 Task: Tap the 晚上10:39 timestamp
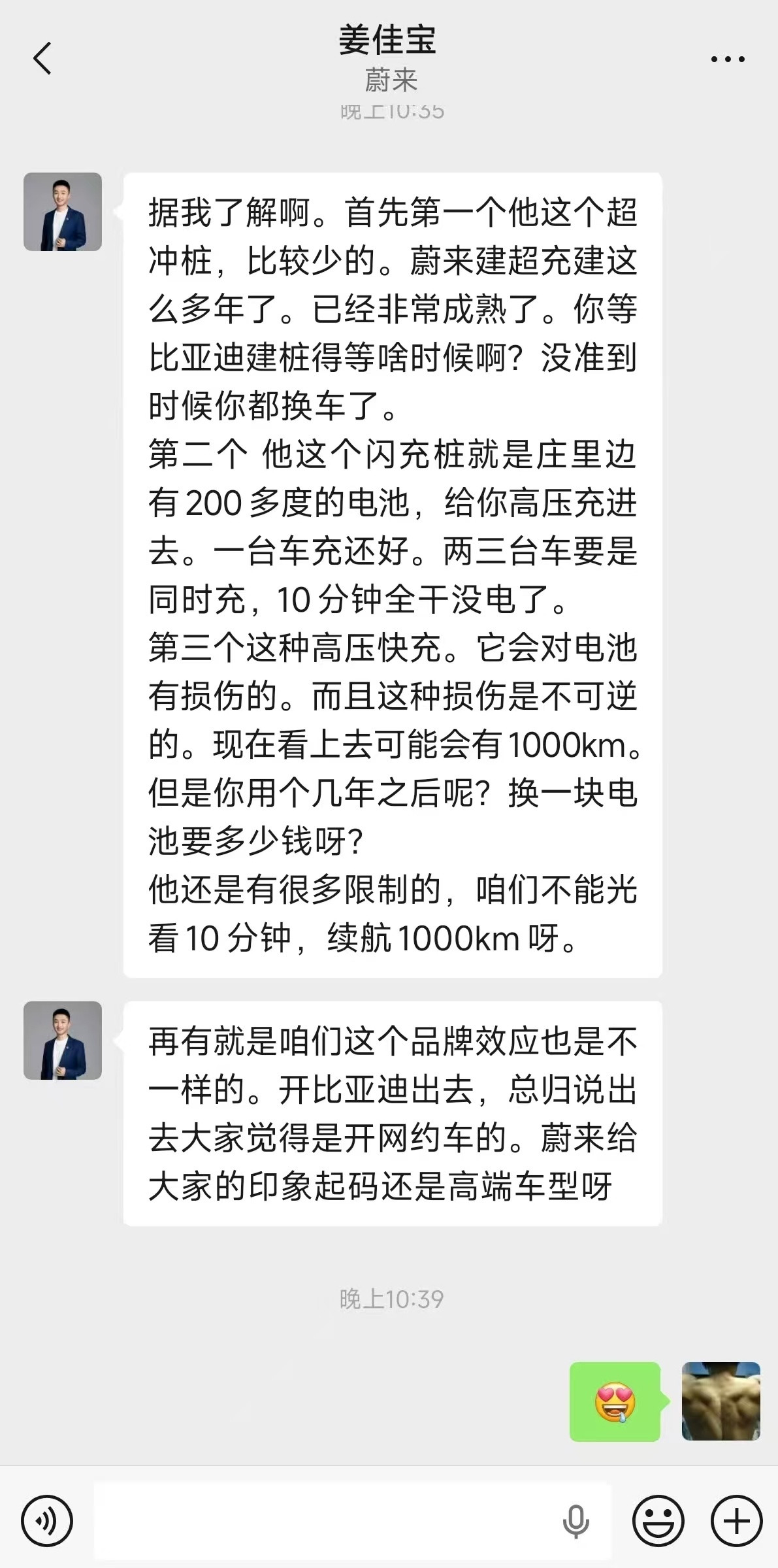coord(389,1299)
